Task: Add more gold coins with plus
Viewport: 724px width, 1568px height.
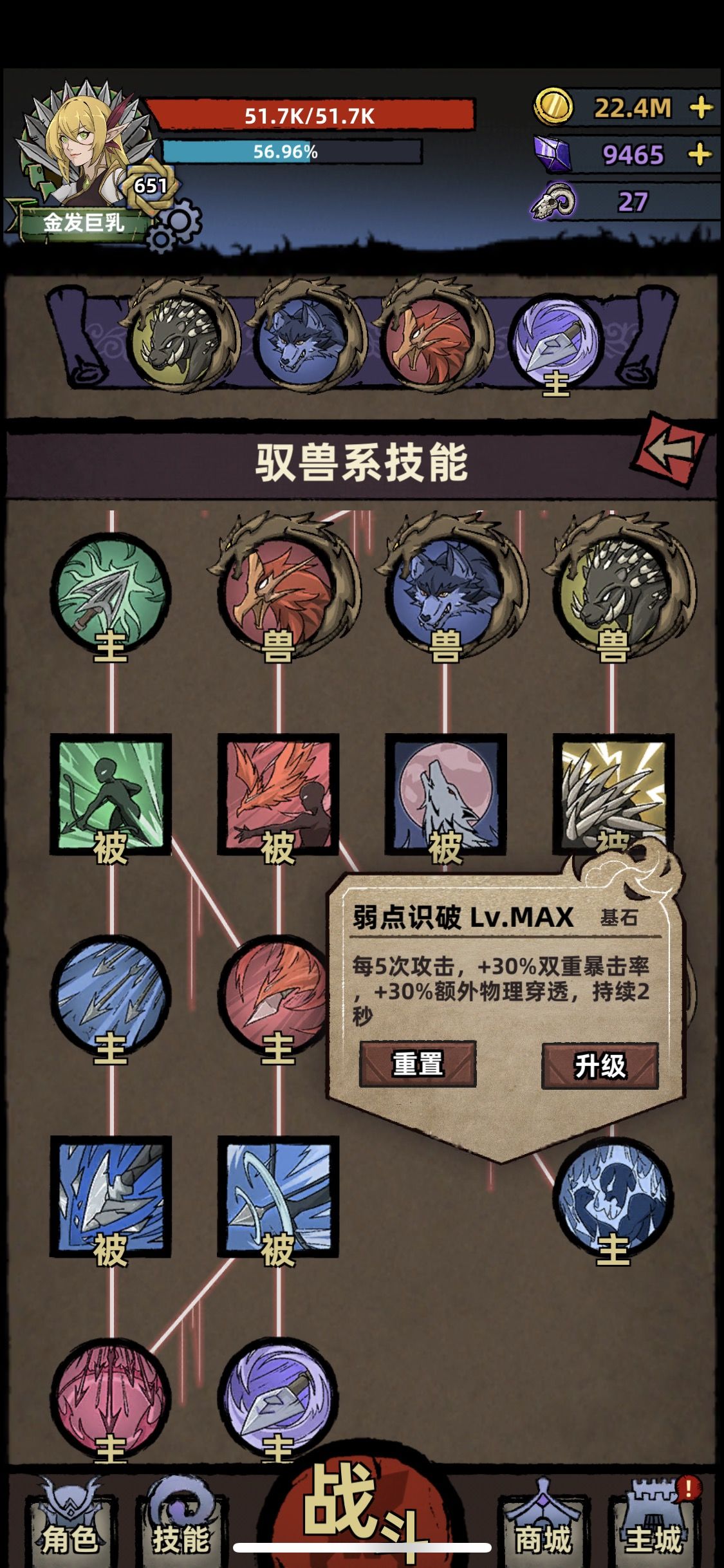Action: click(701, 107)
